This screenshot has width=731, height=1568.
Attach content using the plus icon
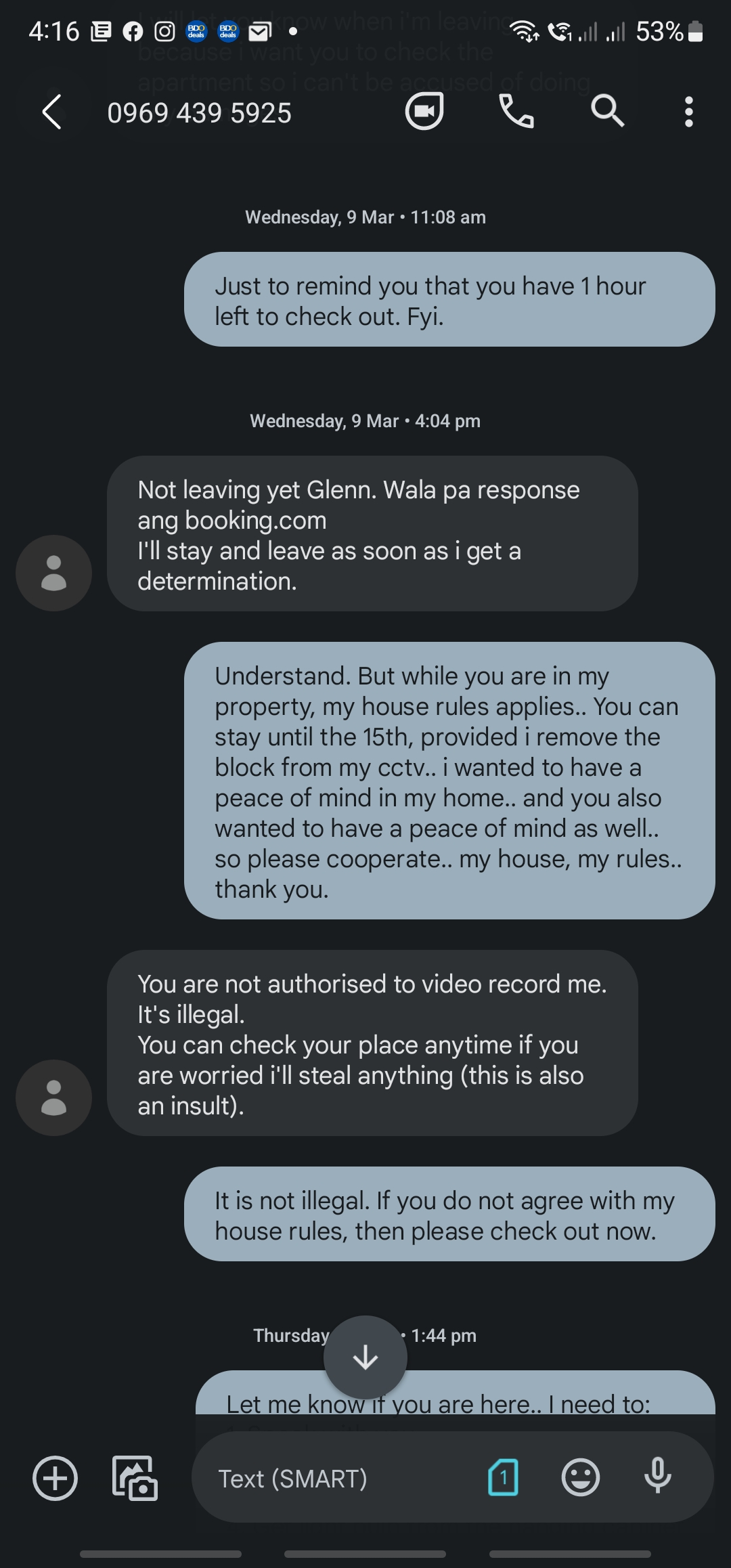click(54, 1478)
